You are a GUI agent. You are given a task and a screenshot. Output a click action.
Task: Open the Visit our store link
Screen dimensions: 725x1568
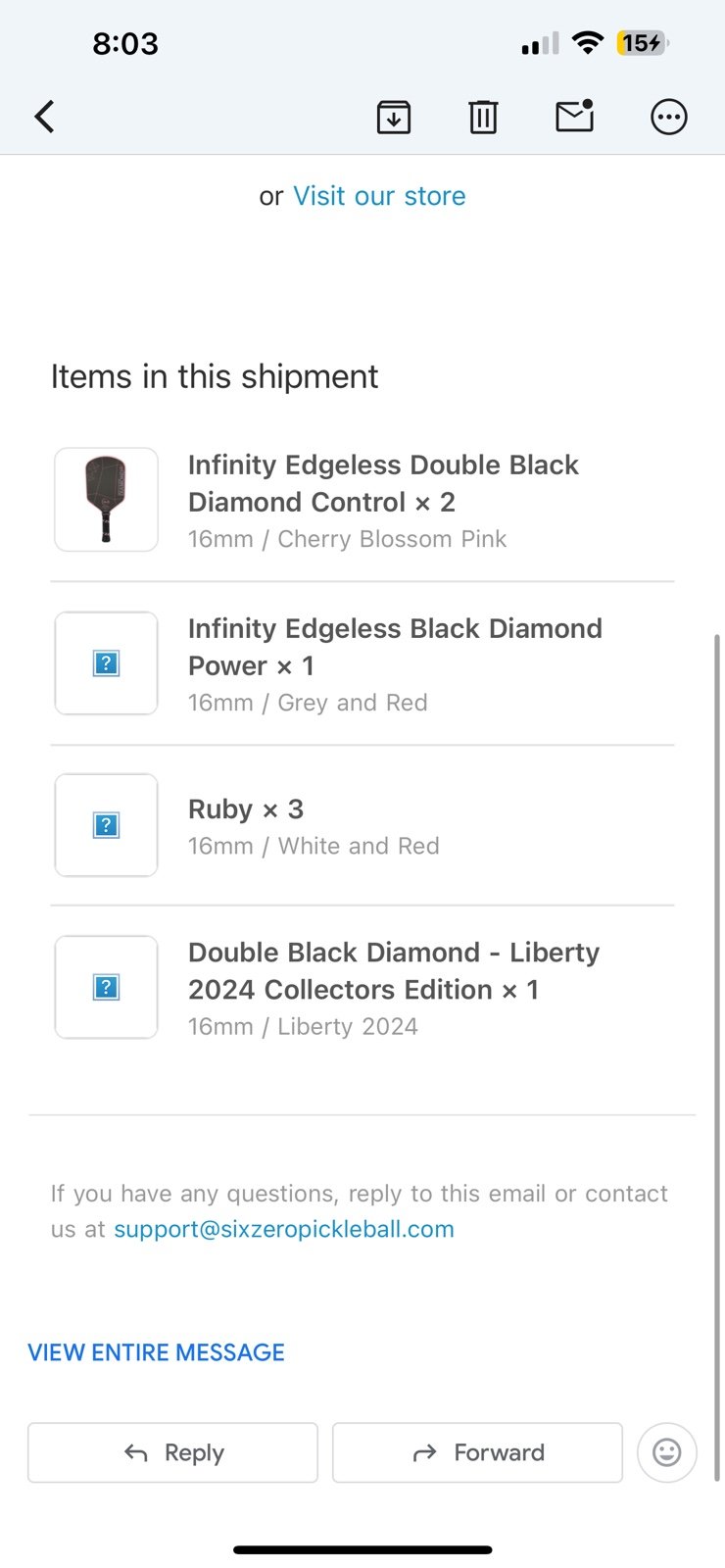click(379, 196)
